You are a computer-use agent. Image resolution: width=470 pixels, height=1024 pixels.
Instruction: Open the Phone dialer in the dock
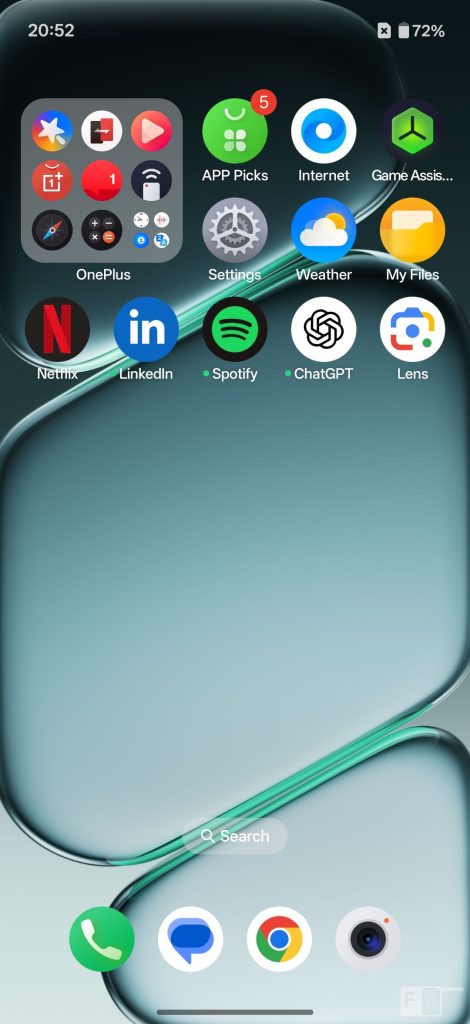(x=102, y=939)
